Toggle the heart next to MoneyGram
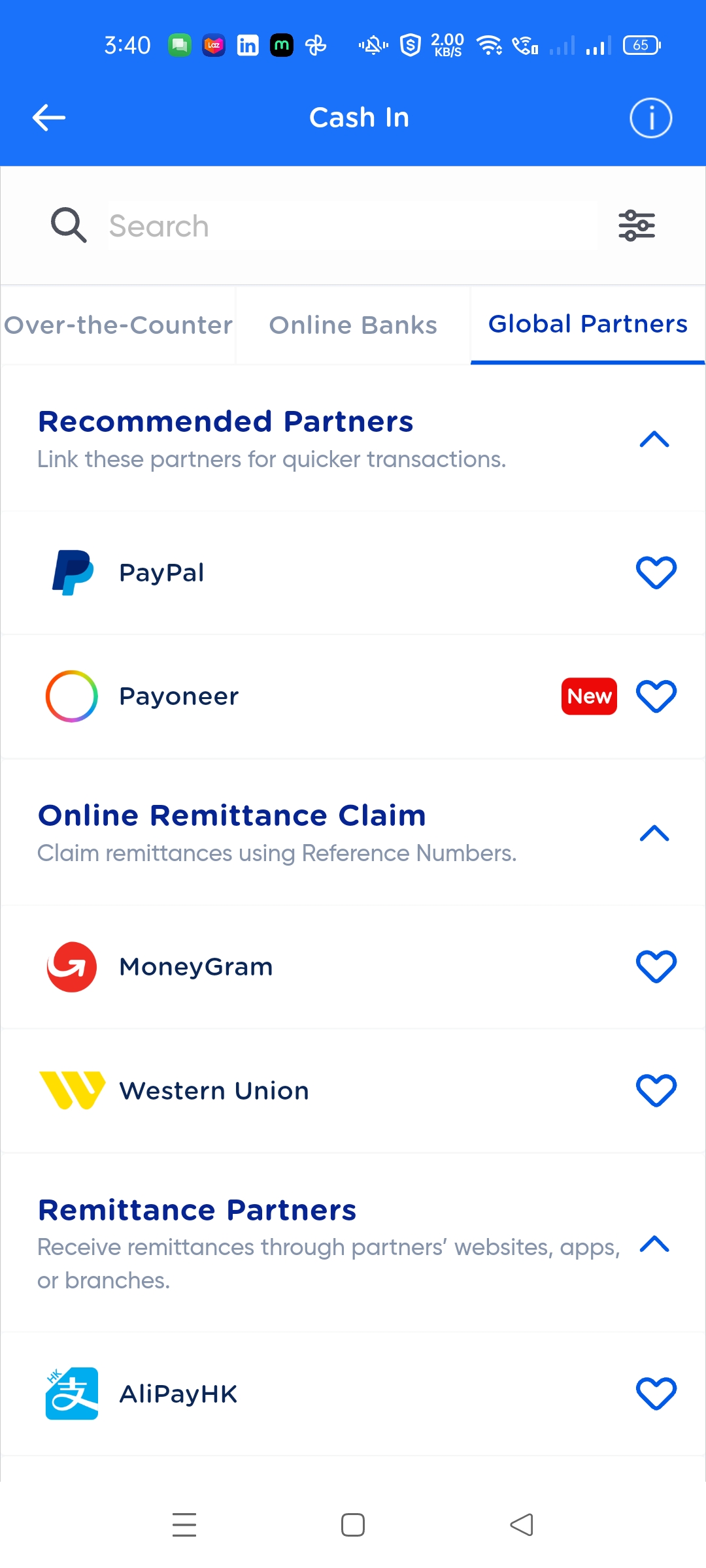 click(x=656, y=967)
